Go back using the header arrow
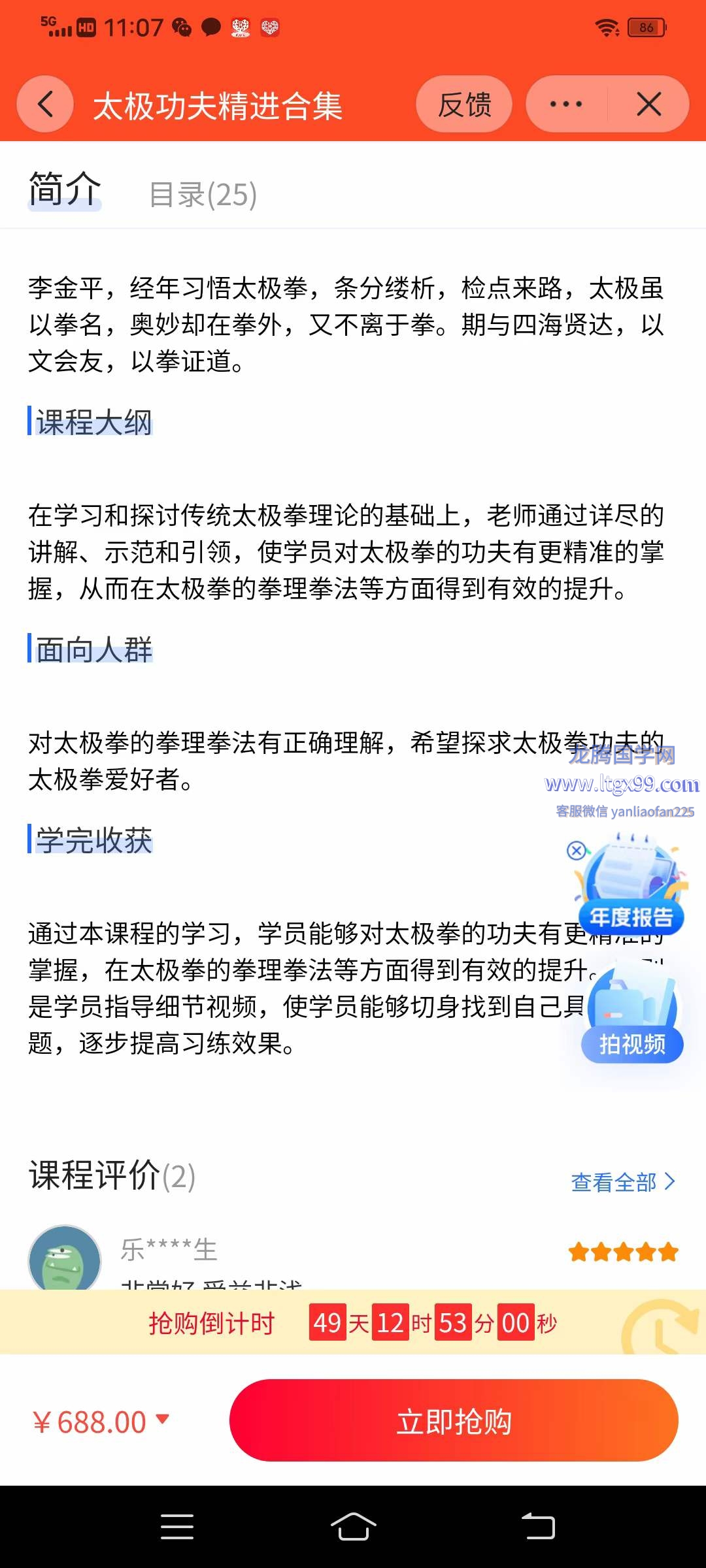This screenshot has width=706, height=1568. (45, 105)
